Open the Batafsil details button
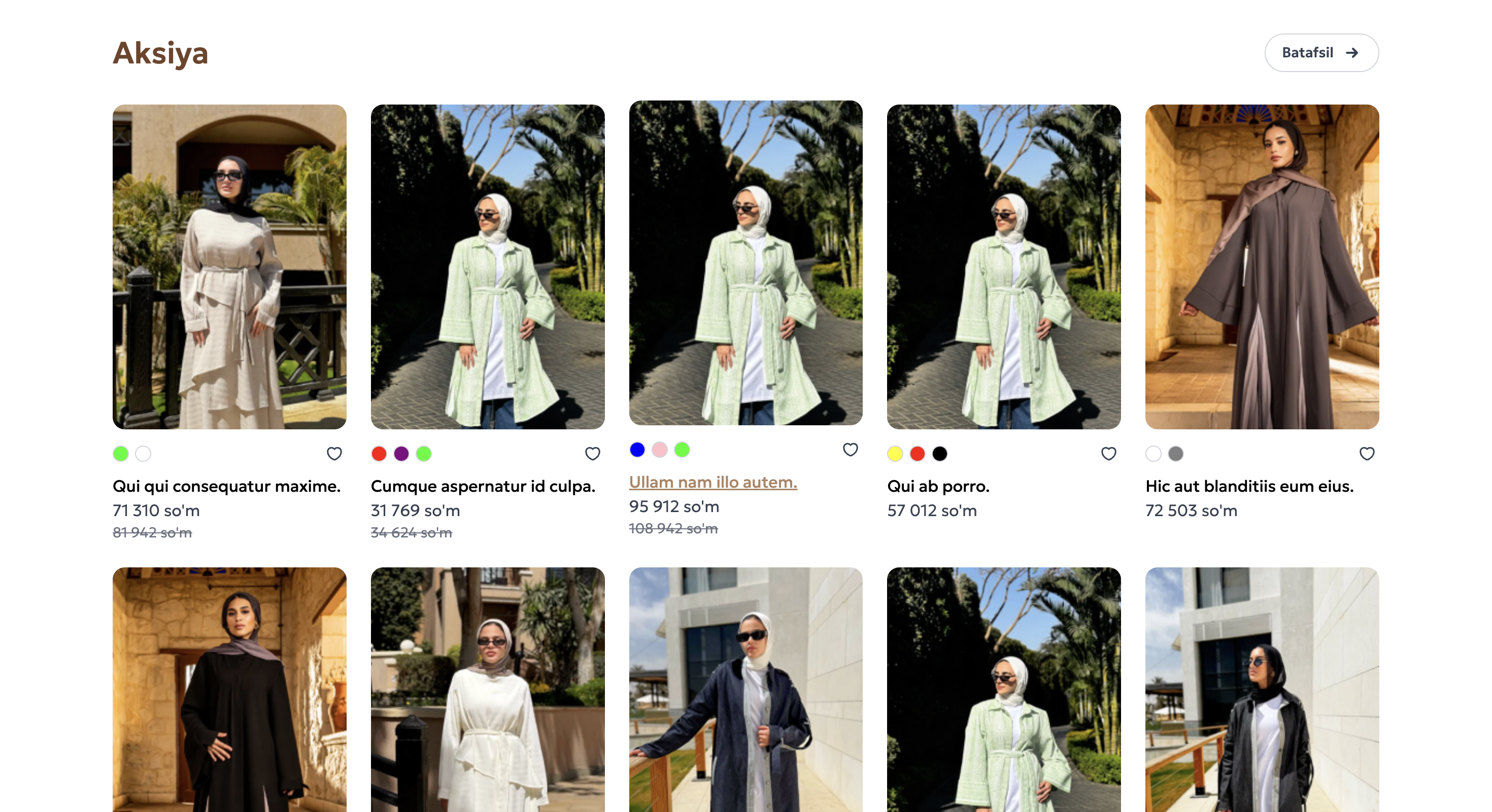This screenshot has width=1492, height=812. [x=1320, y=53]
